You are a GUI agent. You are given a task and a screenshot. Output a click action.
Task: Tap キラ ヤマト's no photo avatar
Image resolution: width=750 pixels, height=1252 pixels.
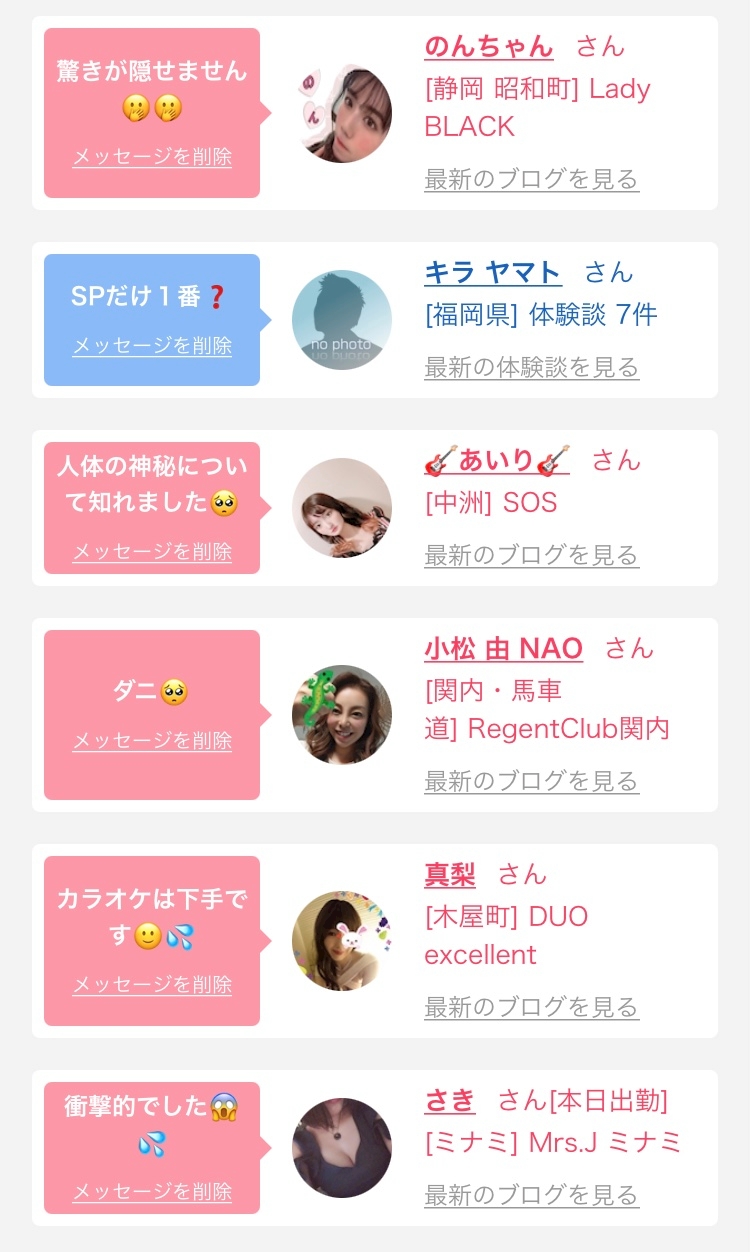pyautogui.click(x=342, y=320)
